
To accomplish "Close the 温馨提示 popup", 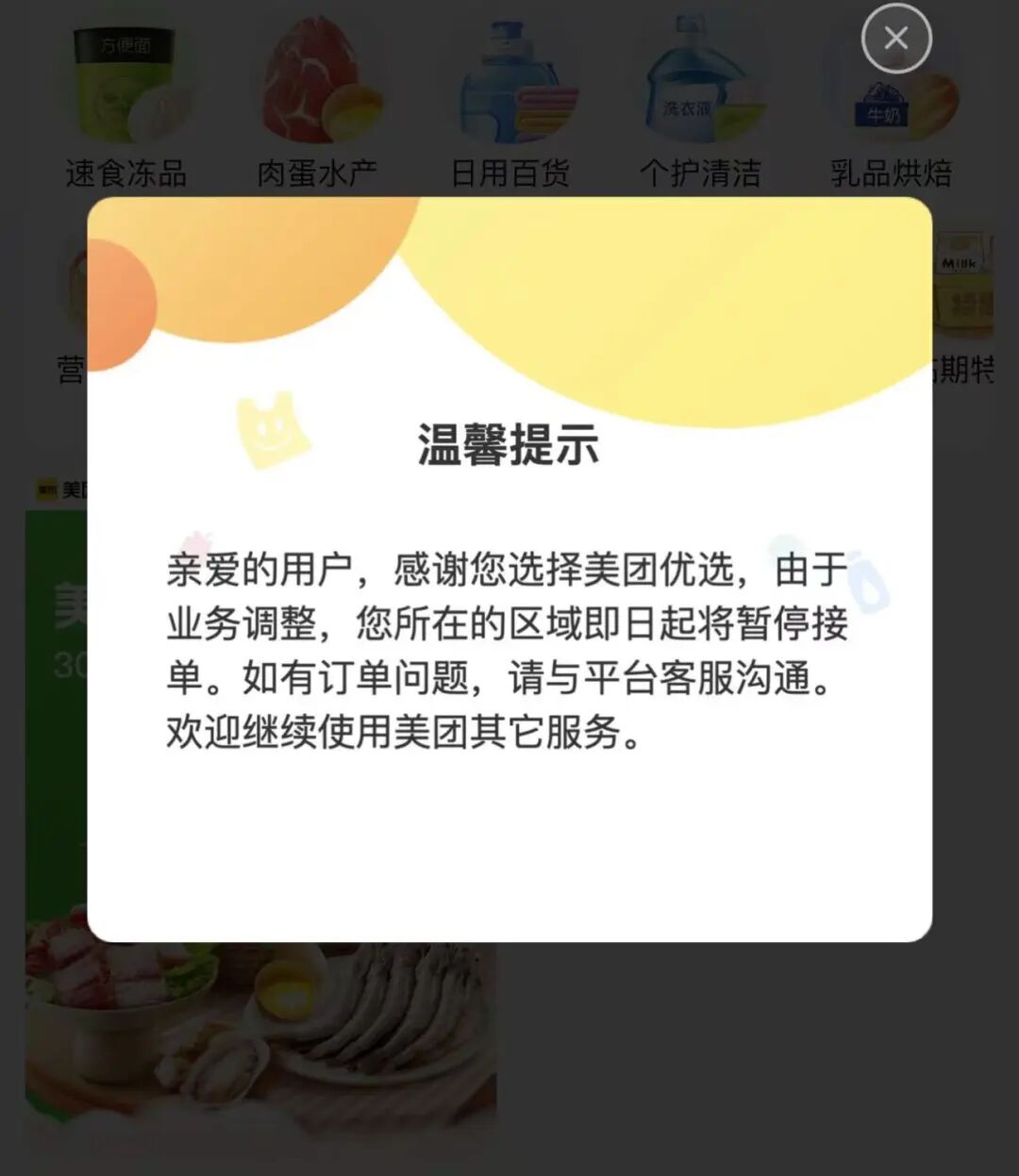I will (895, 39).
